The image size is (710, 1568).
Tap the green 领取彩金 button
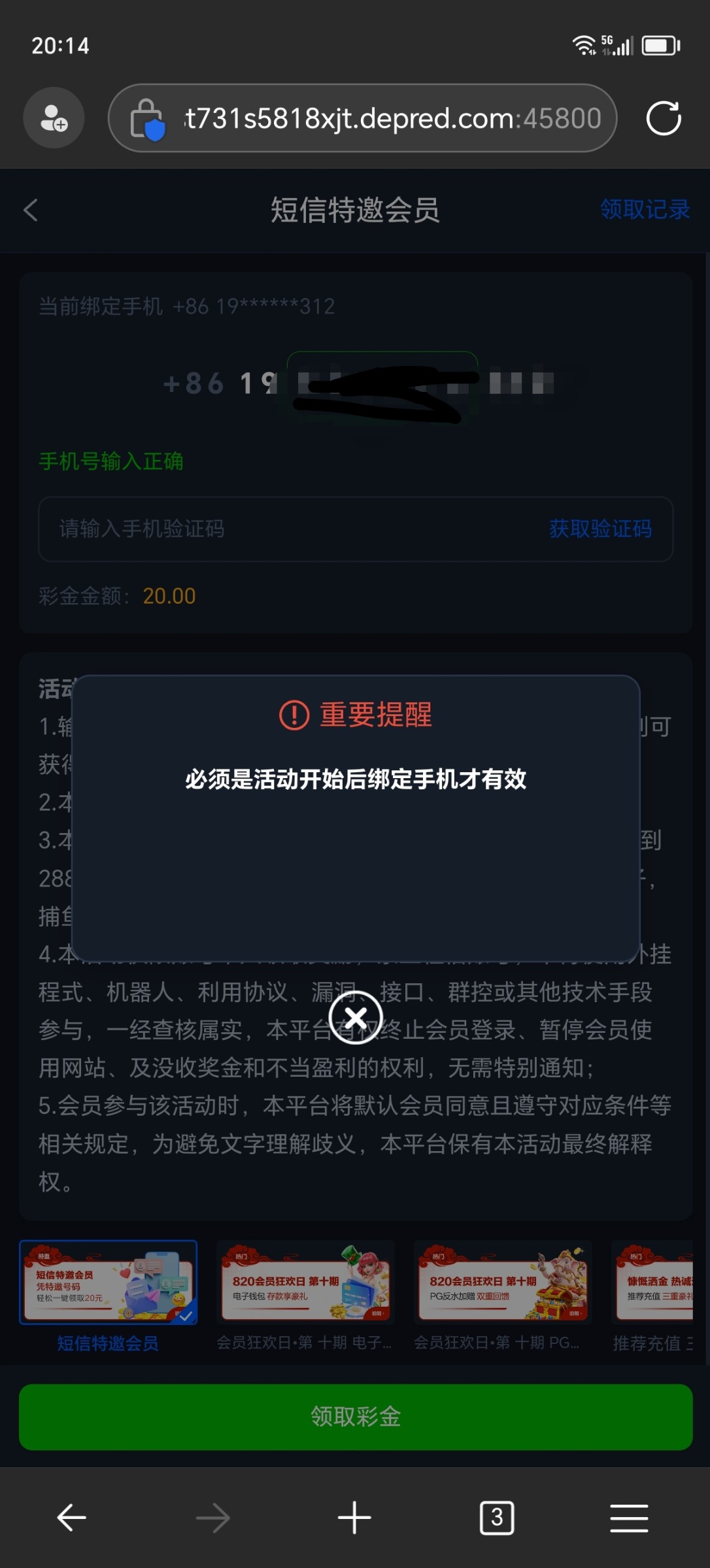pyautogui.click(x=355, y=1416)
